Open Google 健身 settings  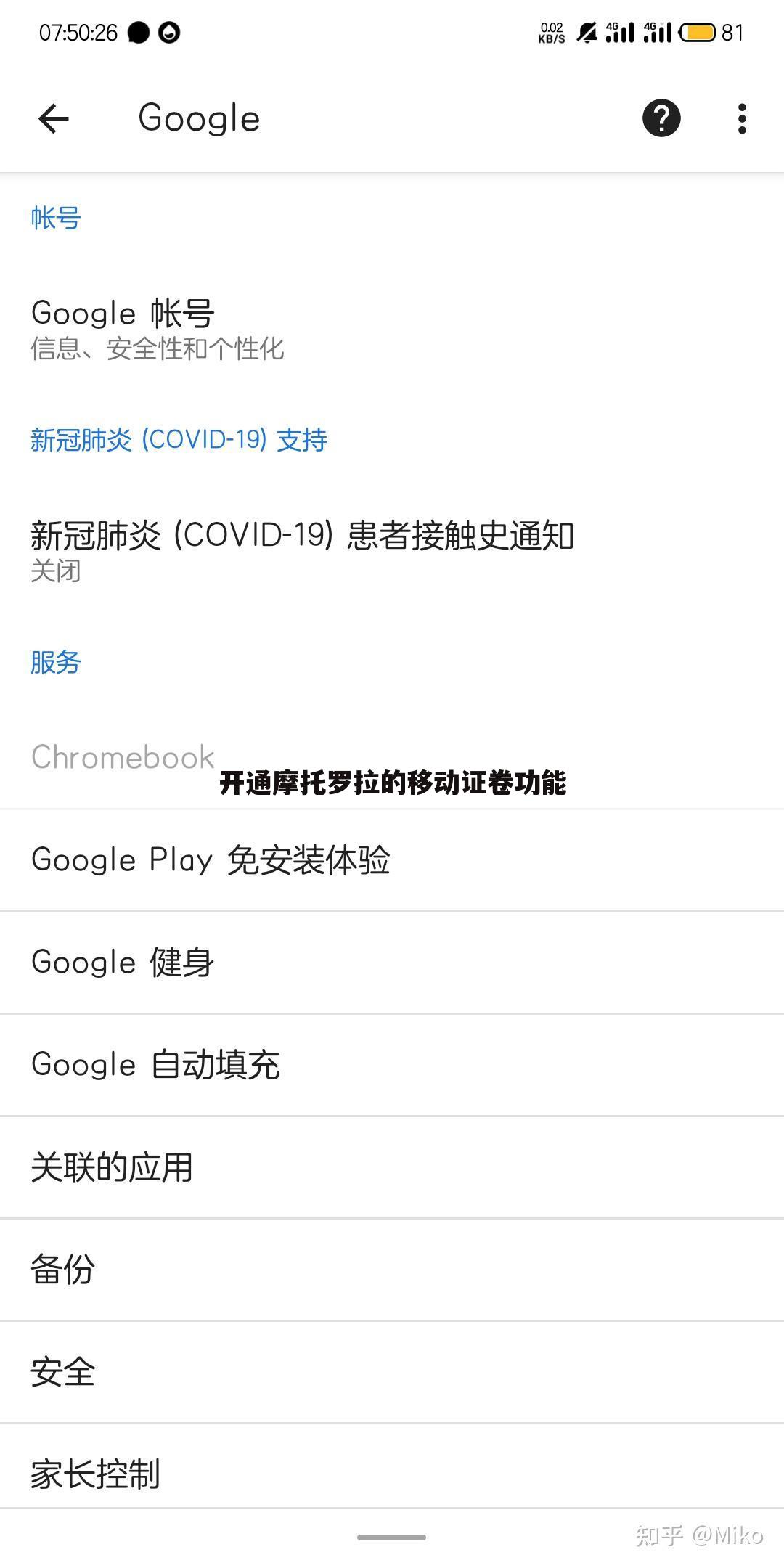click(x=123, y=963)
